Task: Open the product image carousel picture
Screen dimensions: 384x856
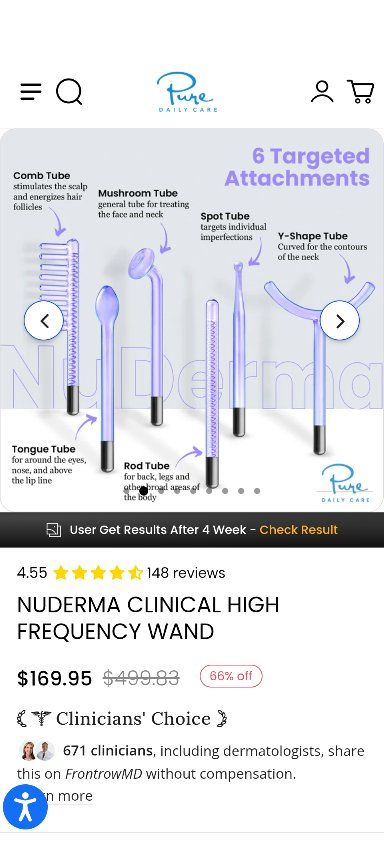Action: coord(192,320)
